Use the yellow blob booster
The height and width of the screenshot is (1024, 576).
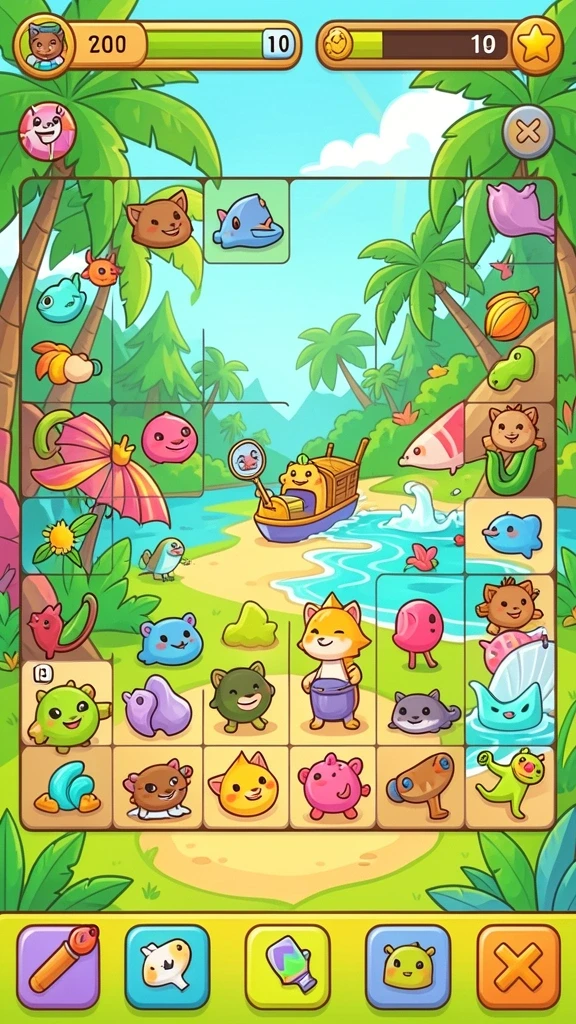click(408, 967)
